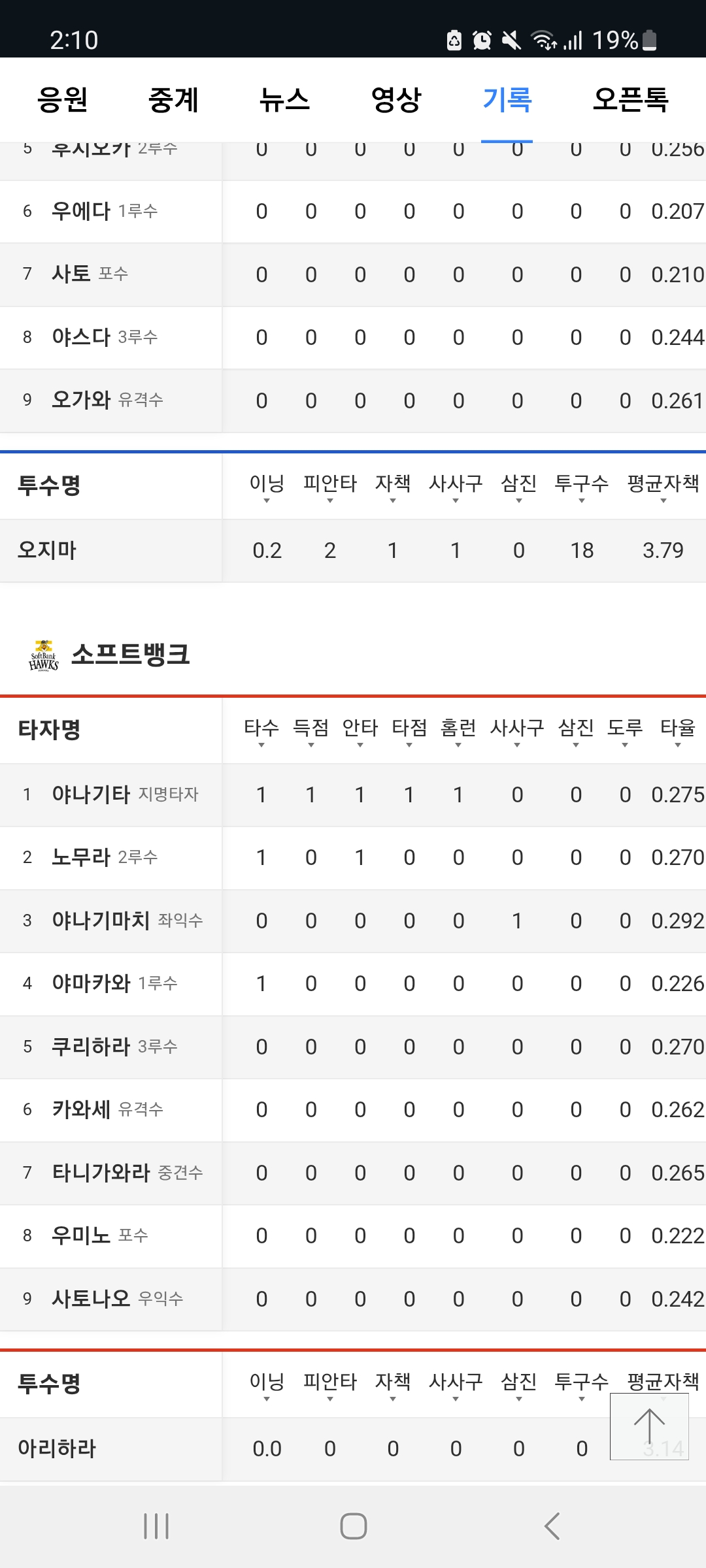Open recent apps from navigation bar
706x1568 pixels.
click(x=156, y=1527)
